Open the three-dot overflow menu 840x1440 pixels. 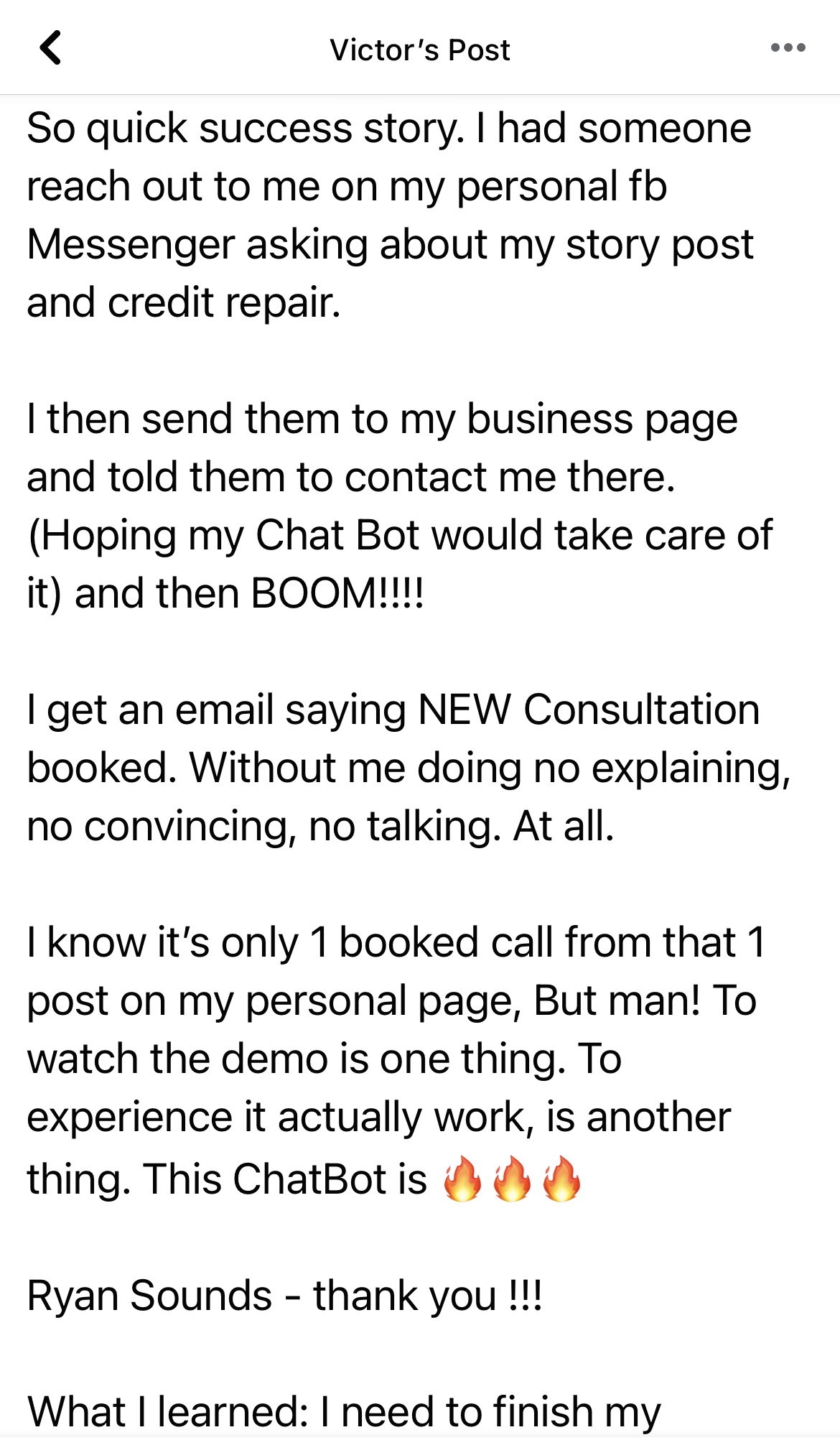click(788, 48)
